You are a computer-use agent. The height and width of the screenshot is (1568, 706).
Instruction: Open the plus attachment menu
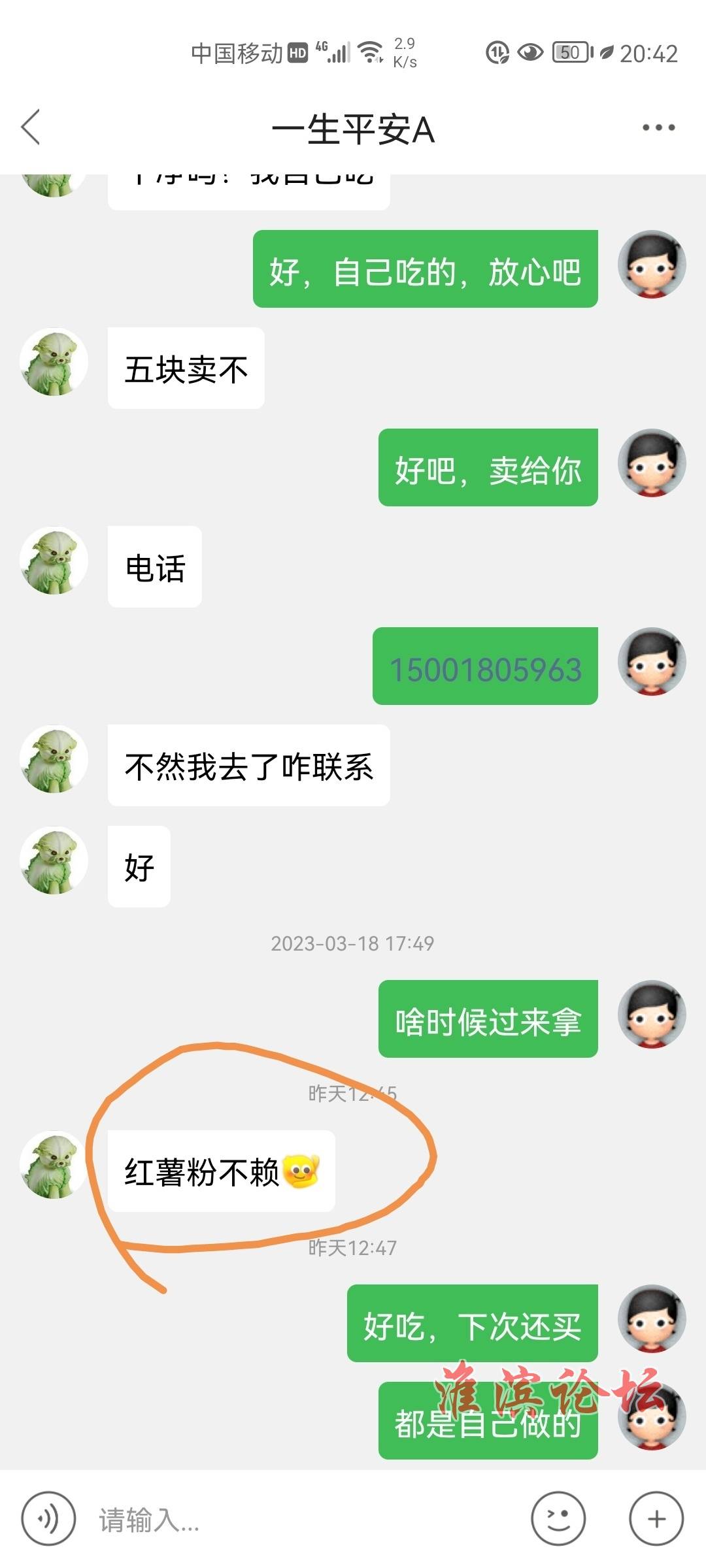656,1519
